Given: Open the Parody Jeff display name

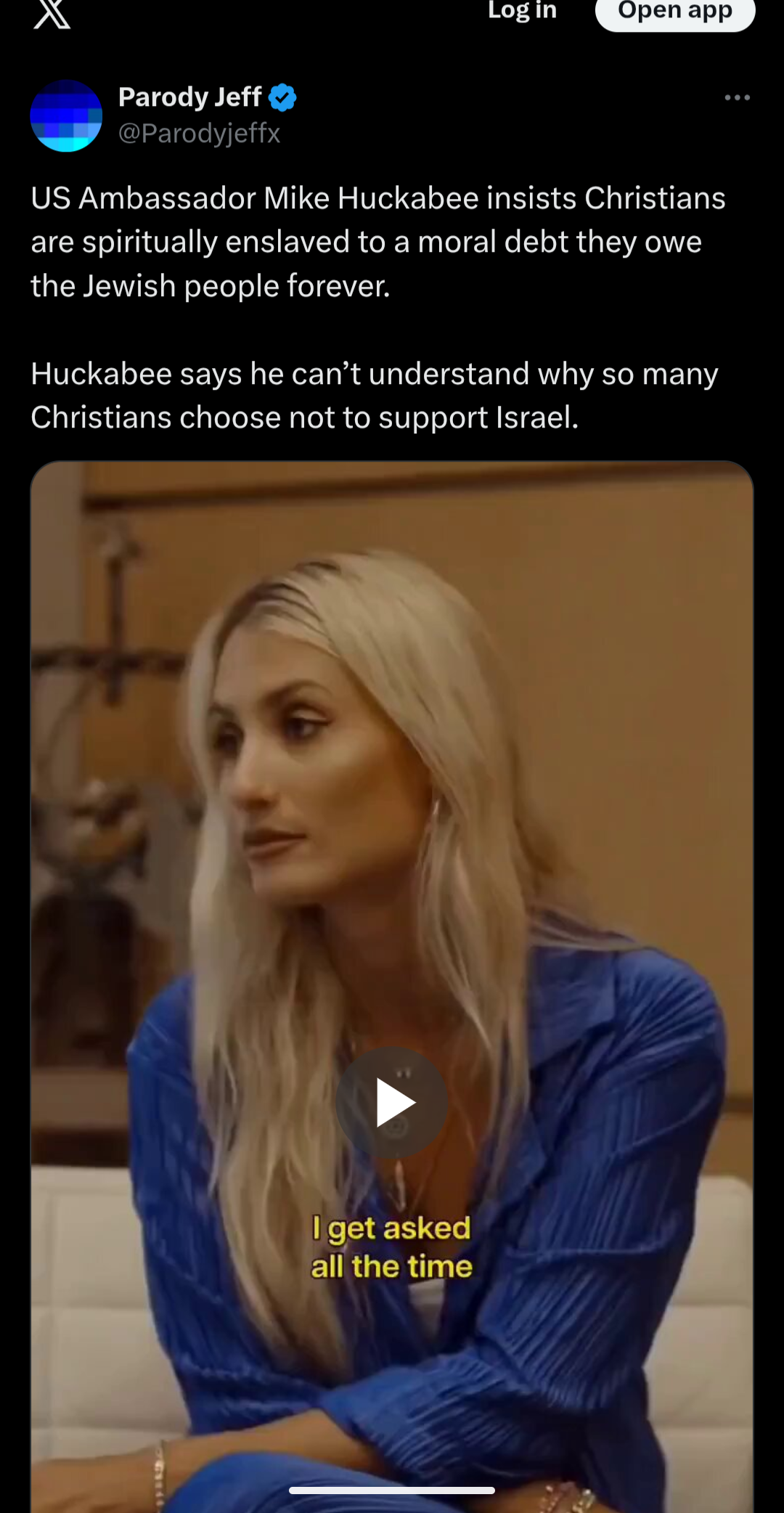Looking at the screenshot, I should tap(189, 97).
